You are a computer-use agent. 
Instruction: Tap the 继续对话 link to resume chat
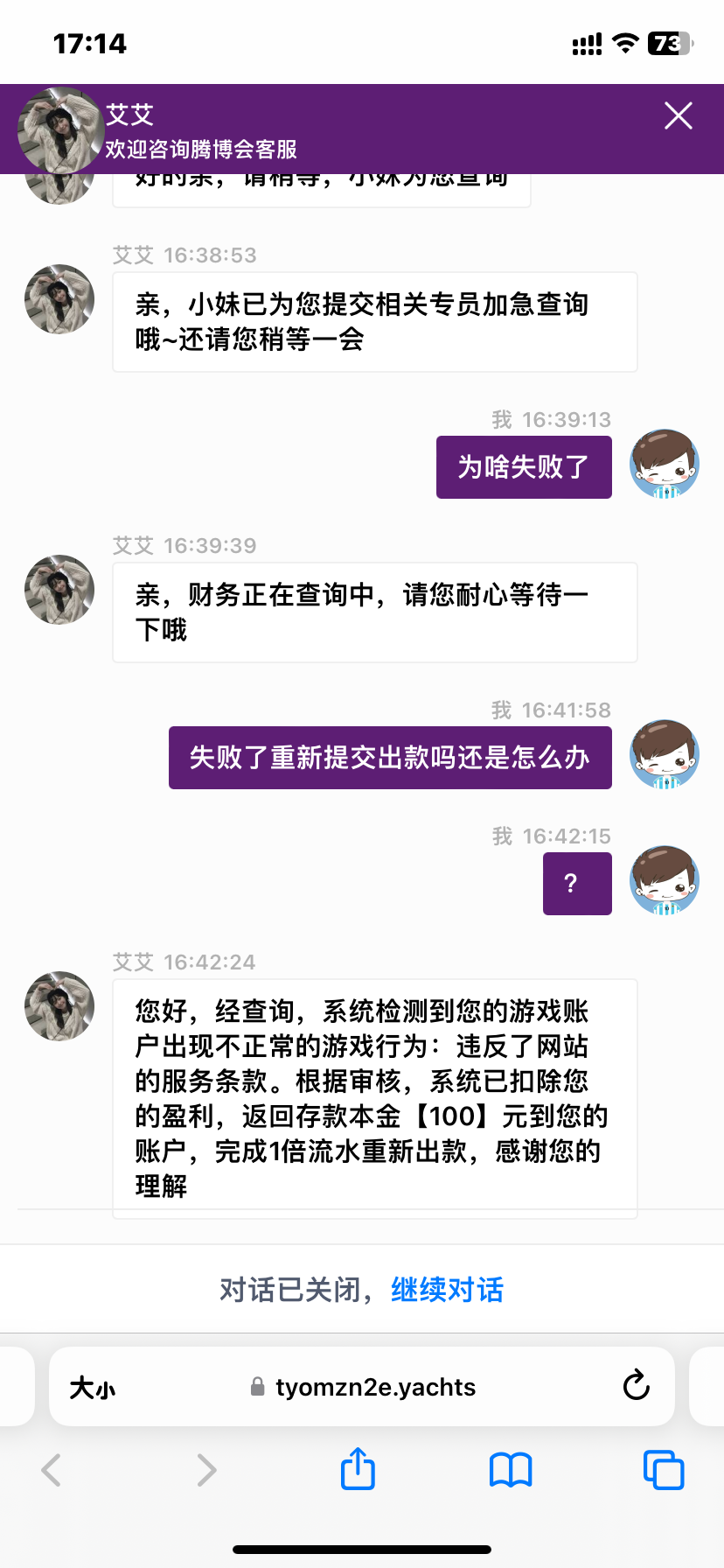click(447, 1290)
